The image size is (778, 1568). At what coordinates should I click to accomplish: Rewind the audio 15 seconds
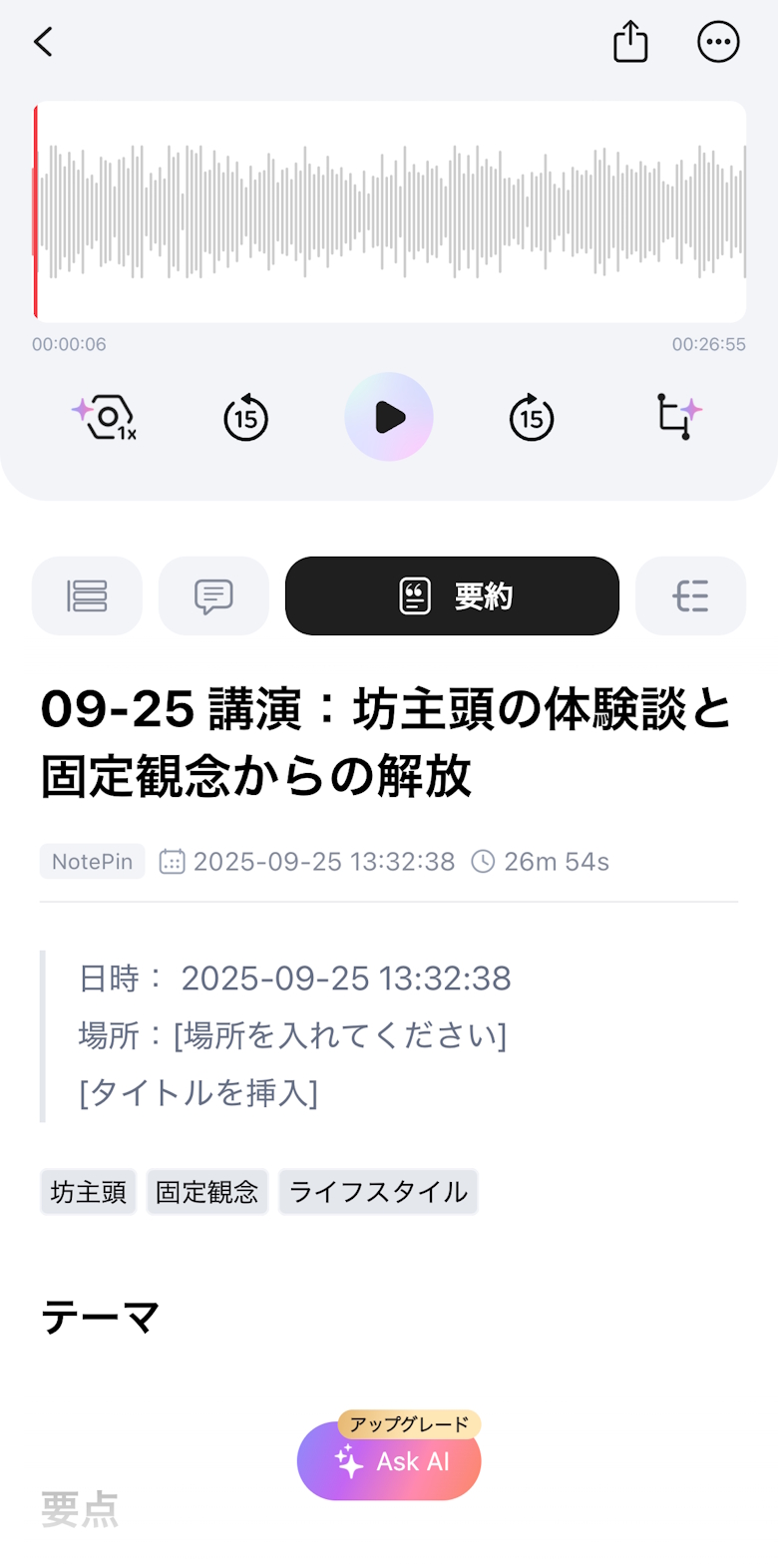[x=245, y=418]
